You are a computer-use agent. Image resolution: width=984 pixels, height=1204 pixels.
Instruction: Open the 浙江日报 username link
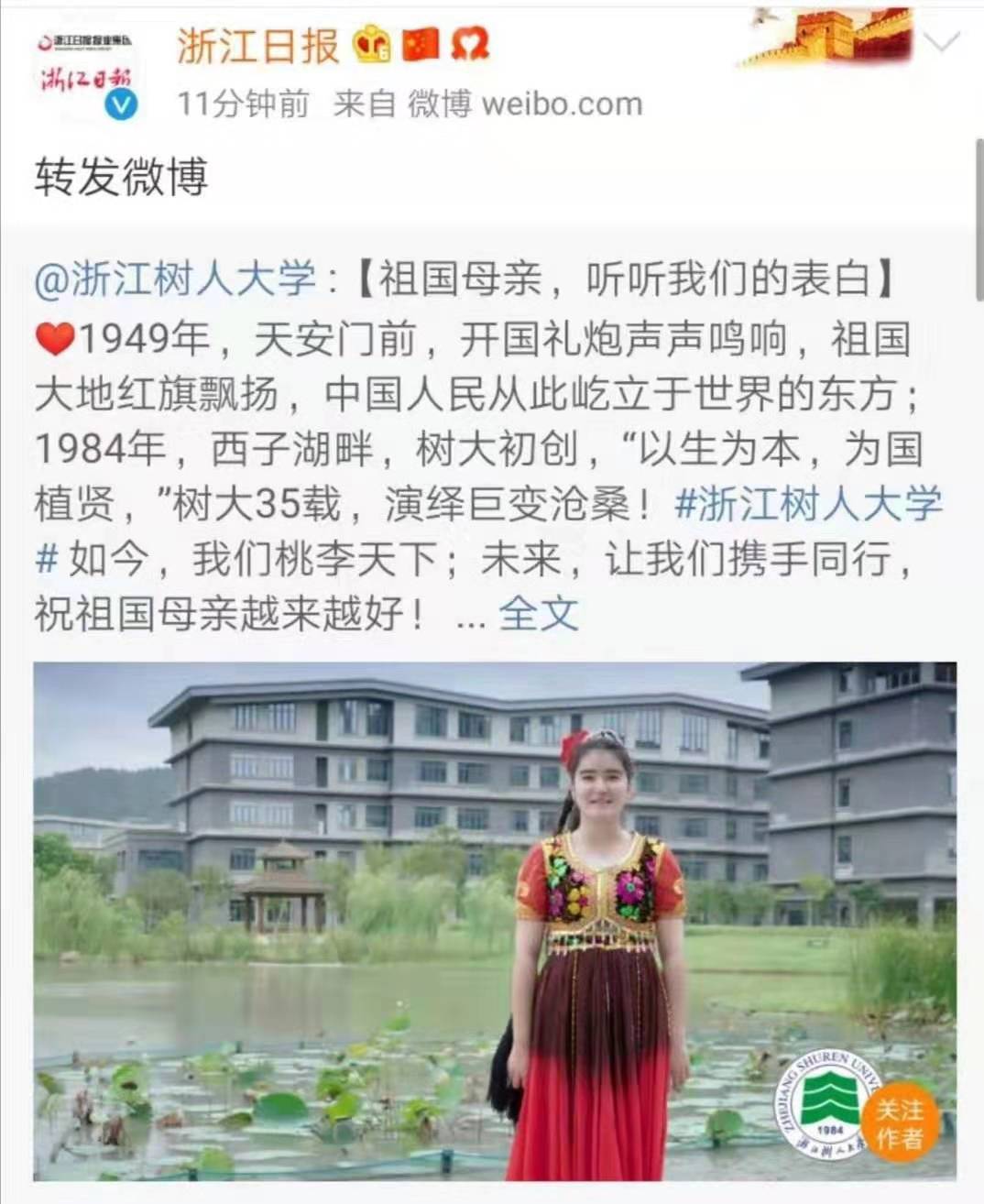point(257,46)
